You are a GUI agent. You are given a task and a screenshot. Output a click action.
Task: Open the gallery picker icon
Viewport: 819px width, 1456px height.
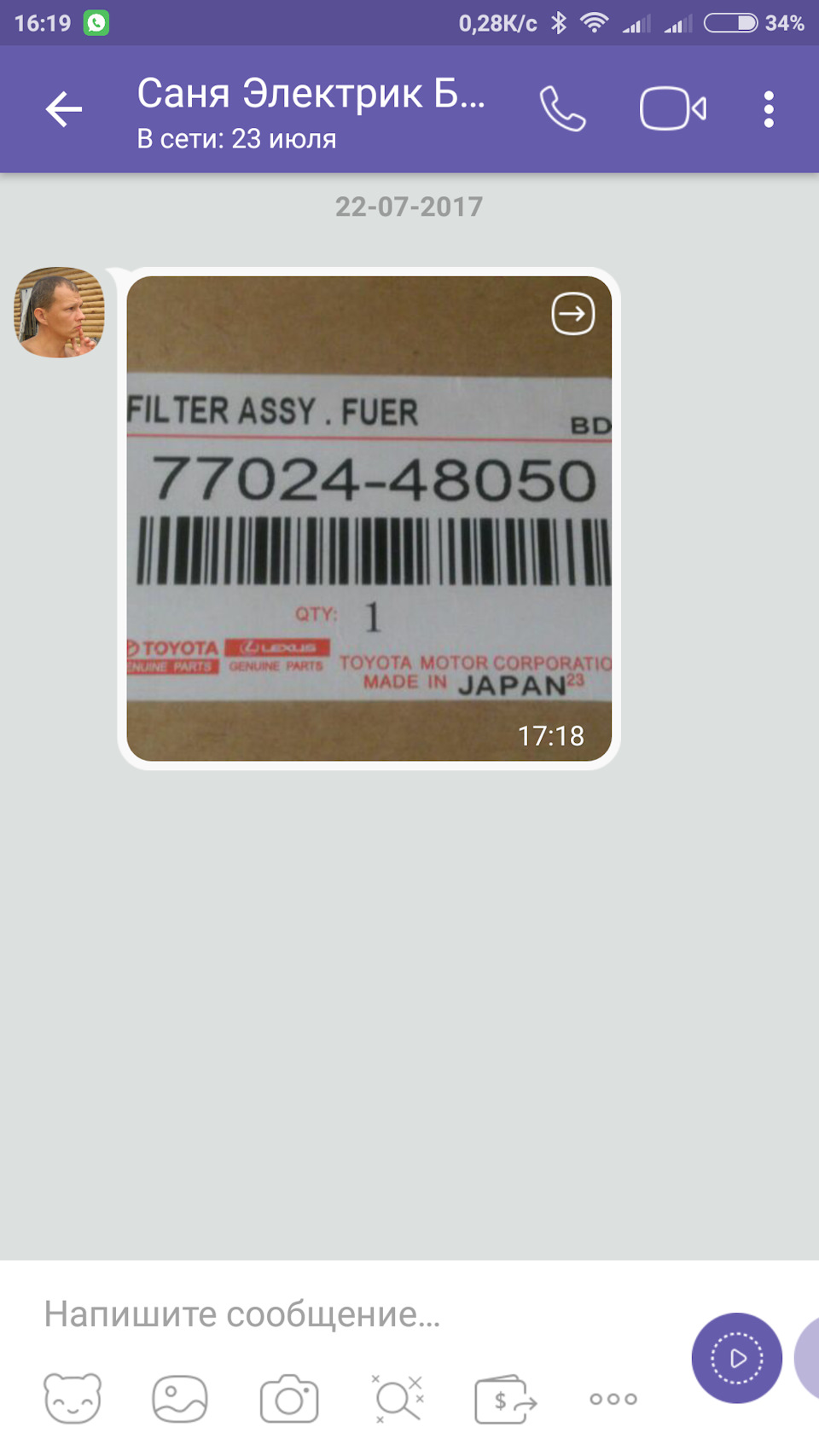point(179,1399)
